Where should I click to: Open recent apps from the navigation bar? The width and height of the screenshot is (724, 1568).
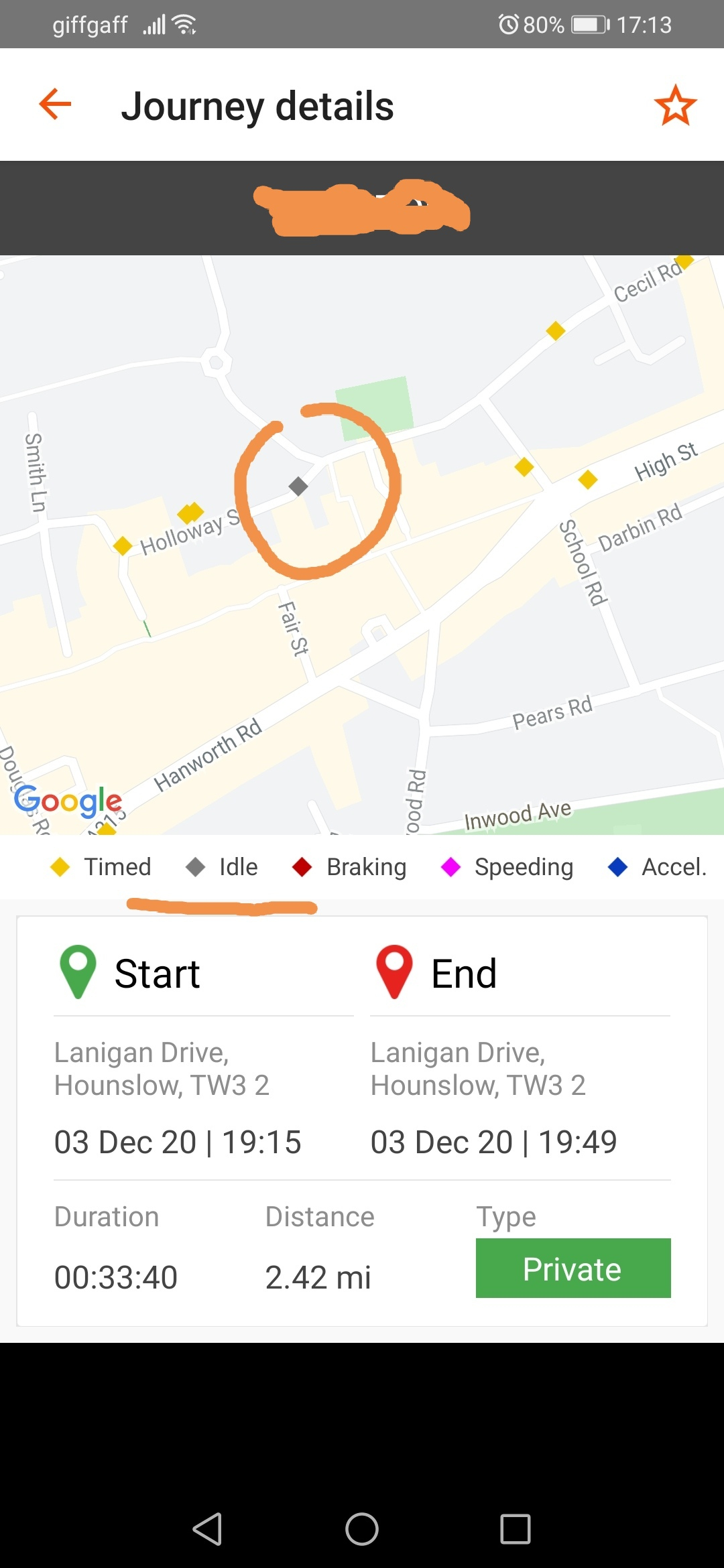click(515, 1529)
